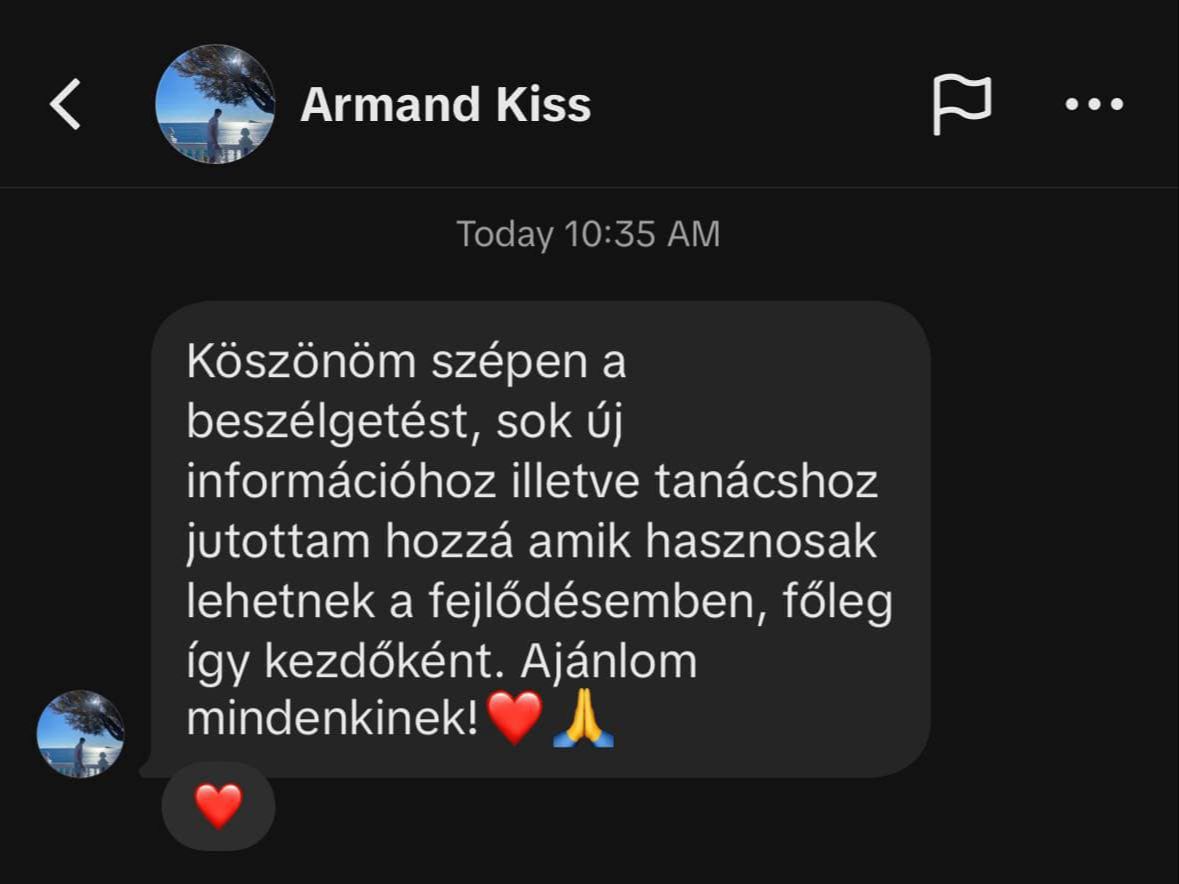1179x884 pixels.
Task: Go back using the header arrow
Action: pyautogui.click(x=66, y=104)
